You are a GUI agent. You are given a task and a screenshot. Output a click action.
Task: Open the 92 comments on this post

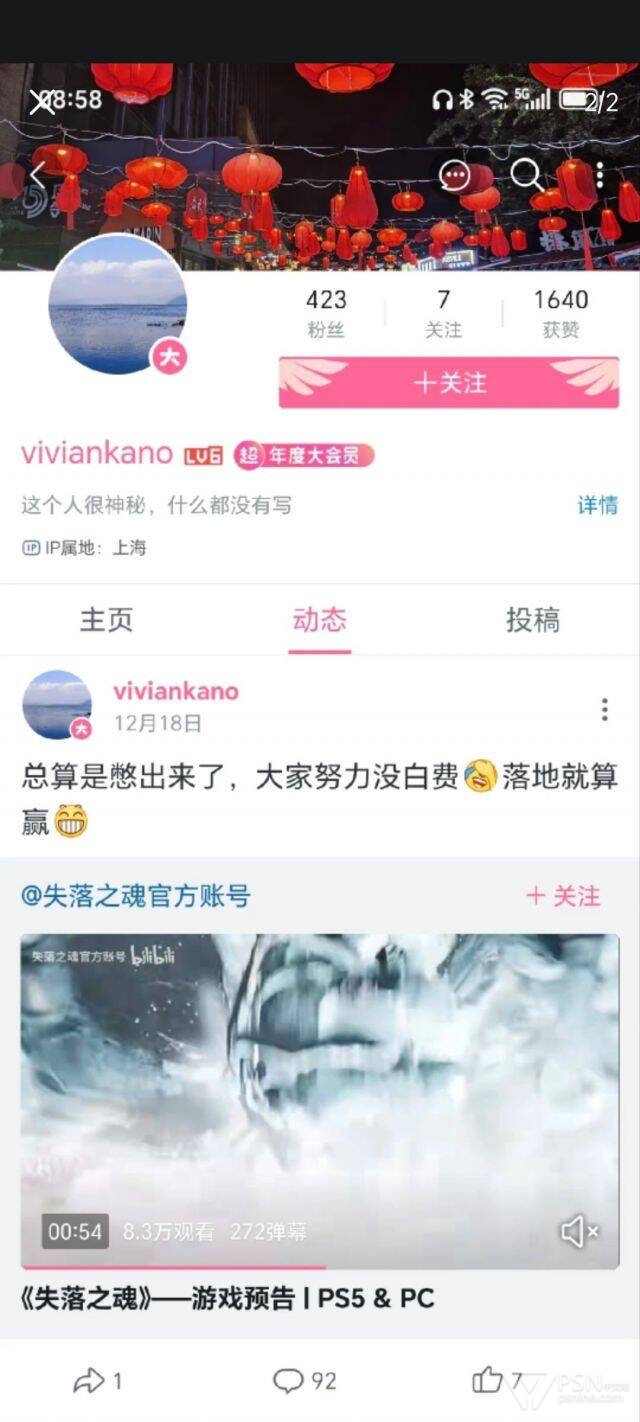305,1381
